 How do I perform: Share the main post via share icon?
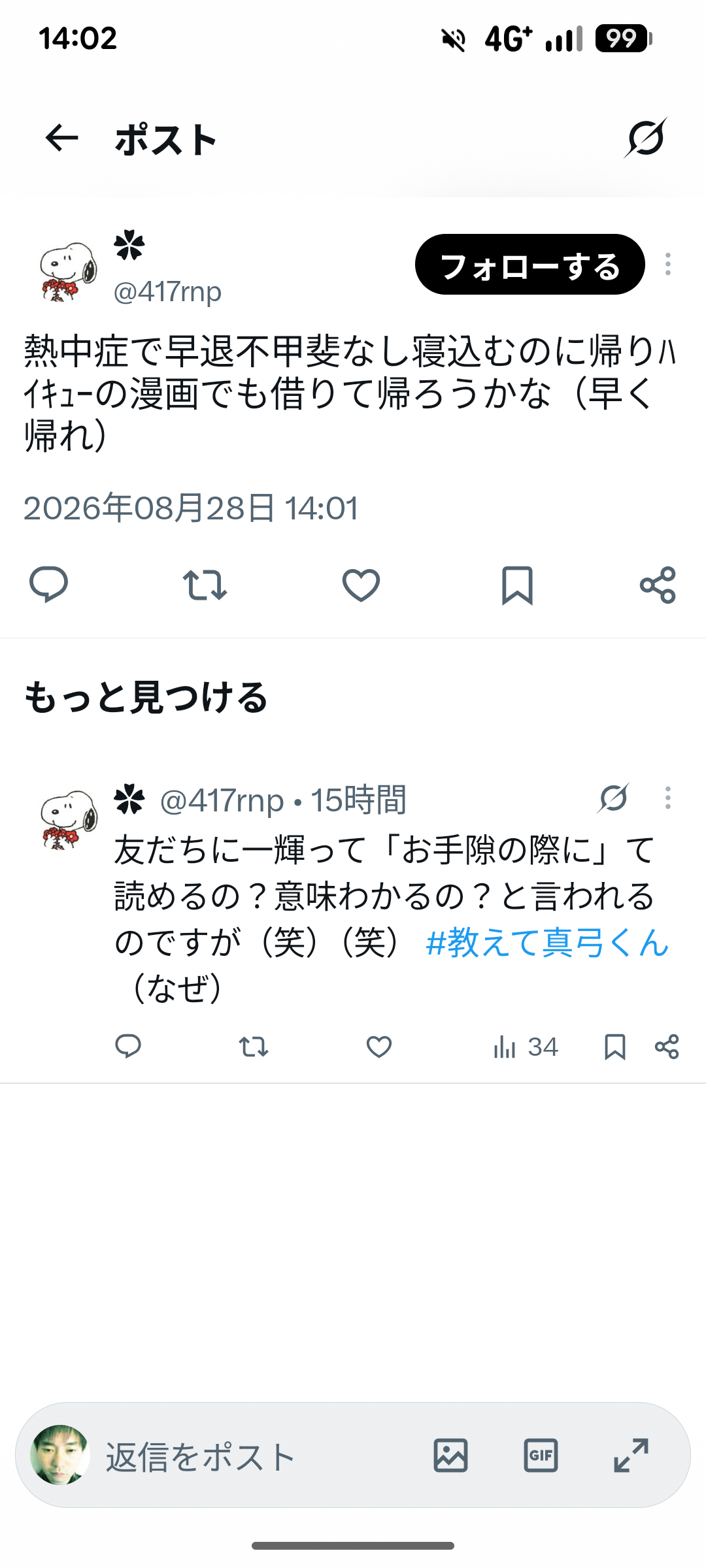click(658, 585)
